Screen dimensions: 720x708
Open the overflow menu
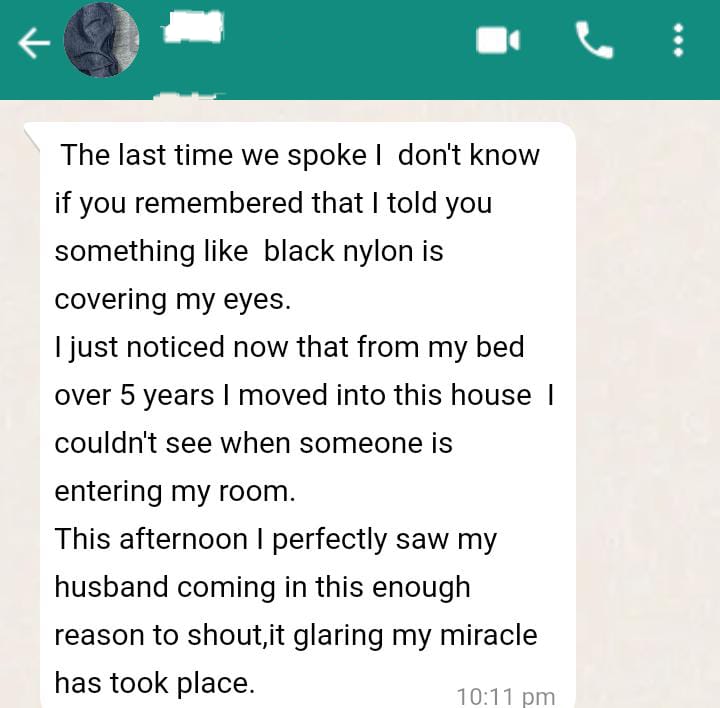(x=678, y=40)
